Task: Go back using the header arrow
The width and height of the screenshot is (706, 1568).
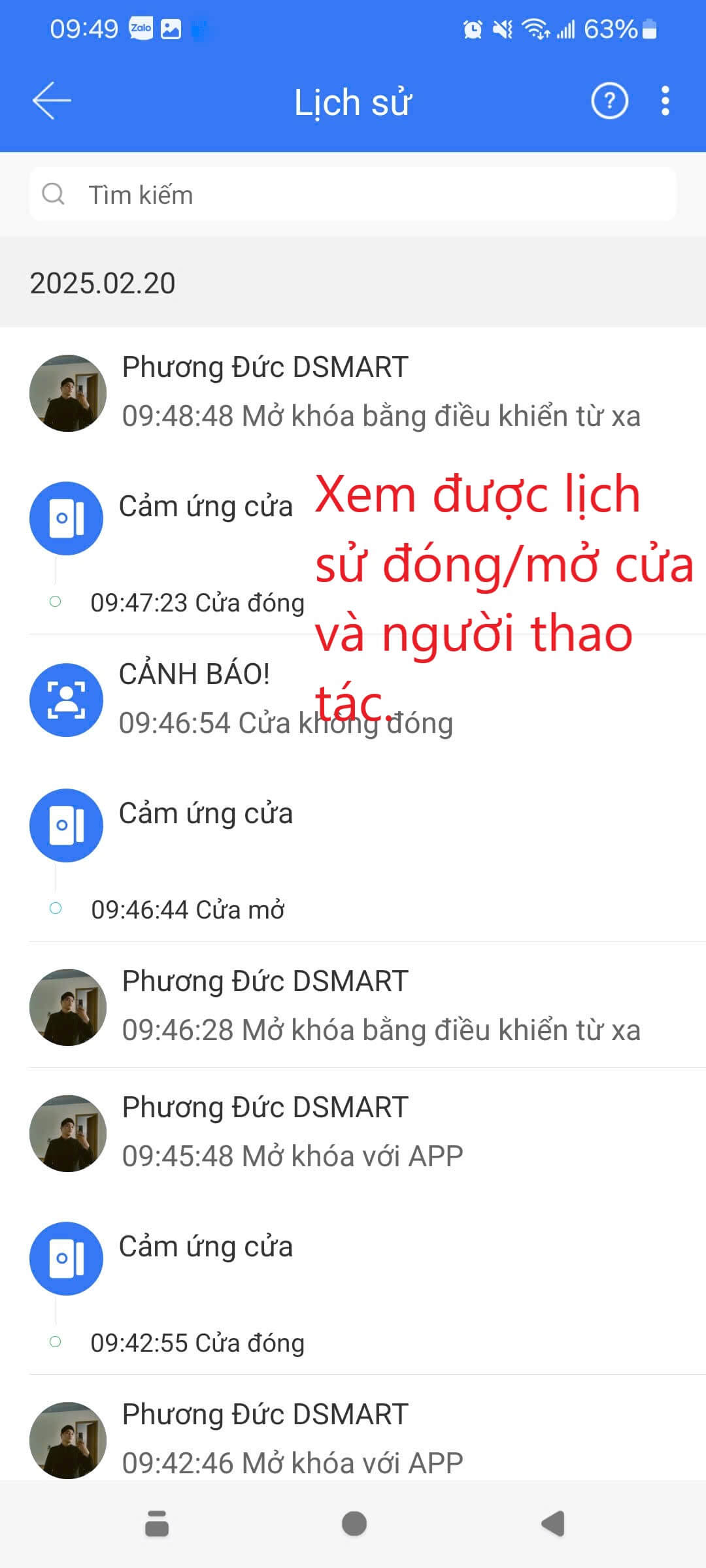Action: (x=52, y=101)
